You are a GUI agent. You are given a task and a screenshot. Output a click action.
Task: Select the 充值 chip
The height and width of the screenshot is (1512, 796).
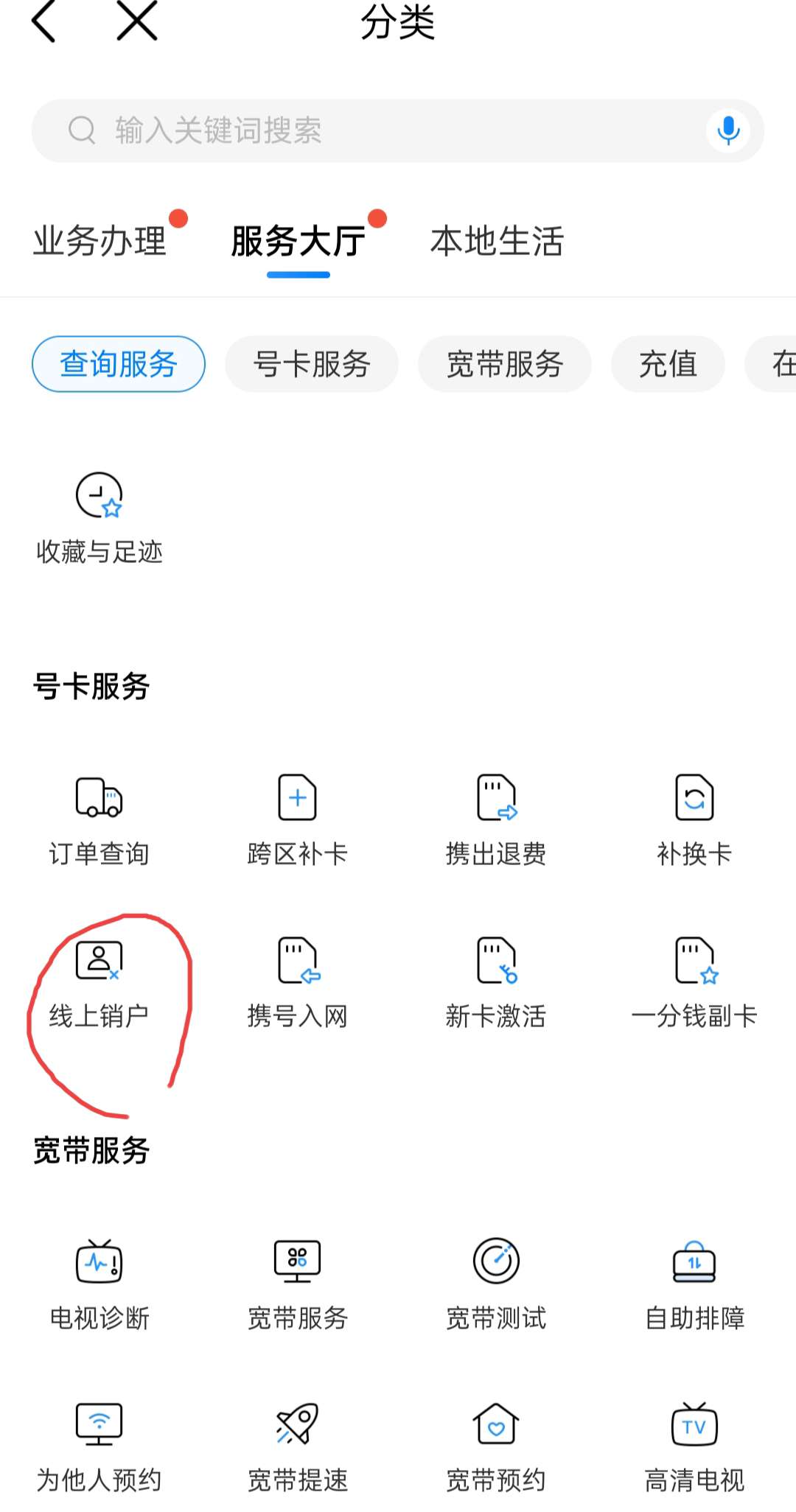click(668, 364)
